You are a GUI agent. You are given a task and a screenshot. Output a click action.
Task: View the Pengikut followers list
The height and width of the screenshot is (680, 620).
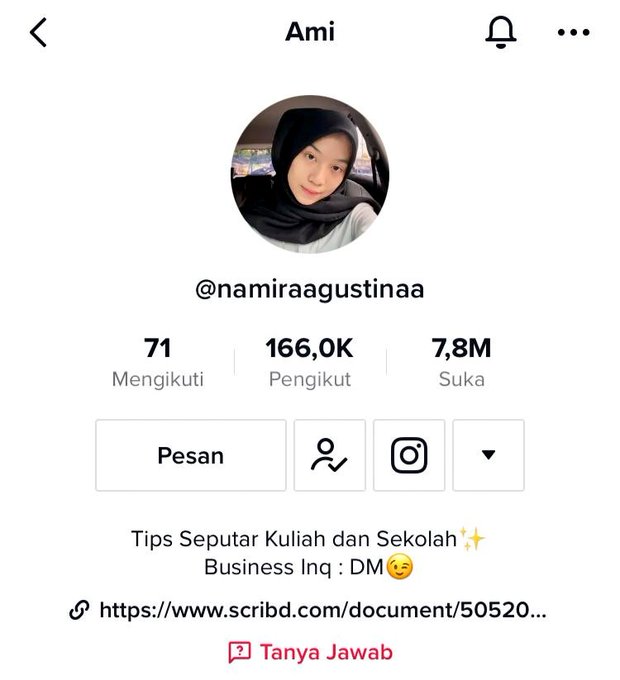tap(310, 363)
